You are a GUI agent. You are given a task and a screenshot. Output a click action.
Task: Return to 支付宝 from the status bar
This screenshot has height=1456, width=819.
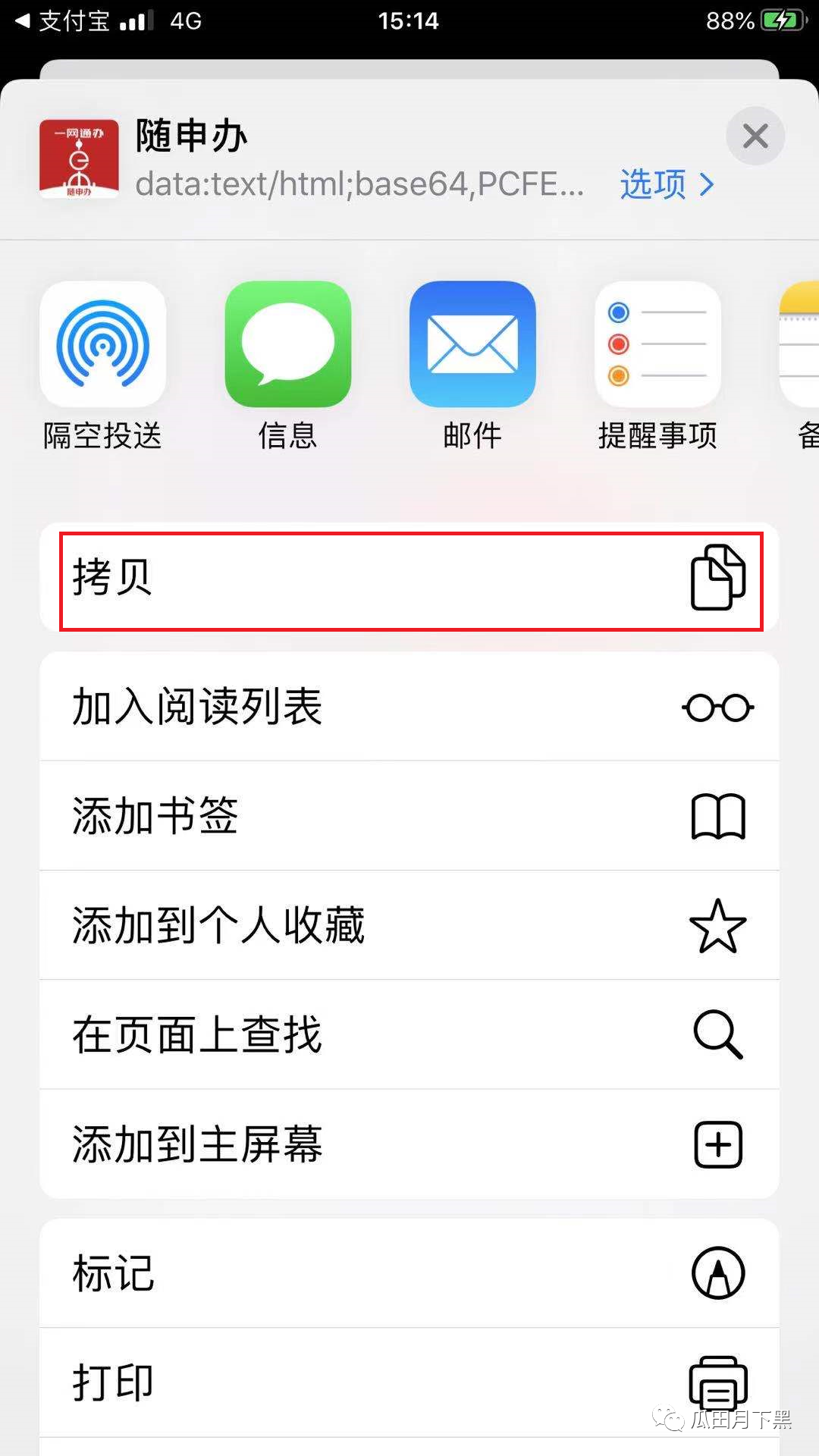tap(64, 20)
